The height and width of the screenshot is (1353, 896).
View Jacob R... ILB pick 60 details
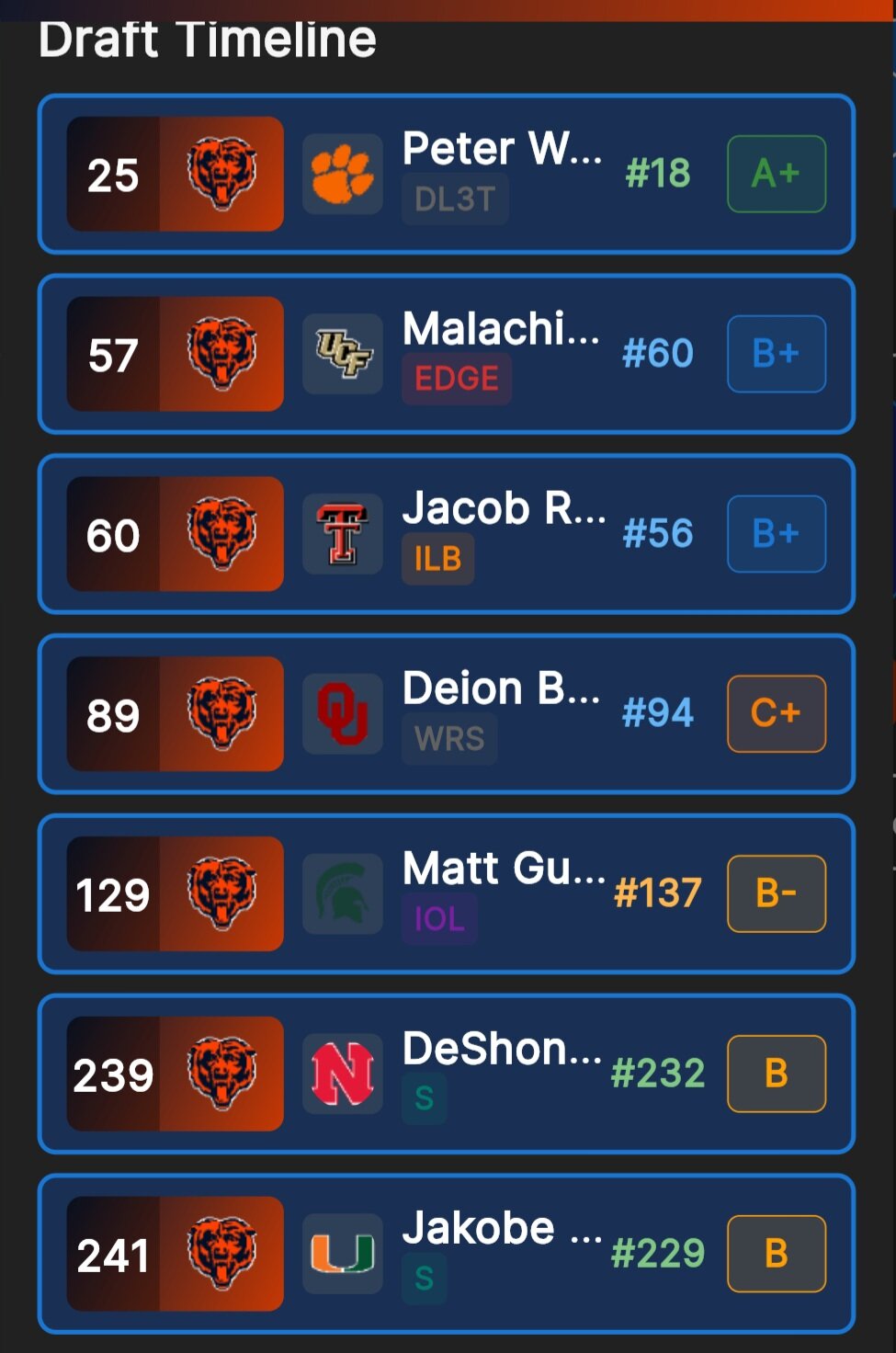point(447,534)
